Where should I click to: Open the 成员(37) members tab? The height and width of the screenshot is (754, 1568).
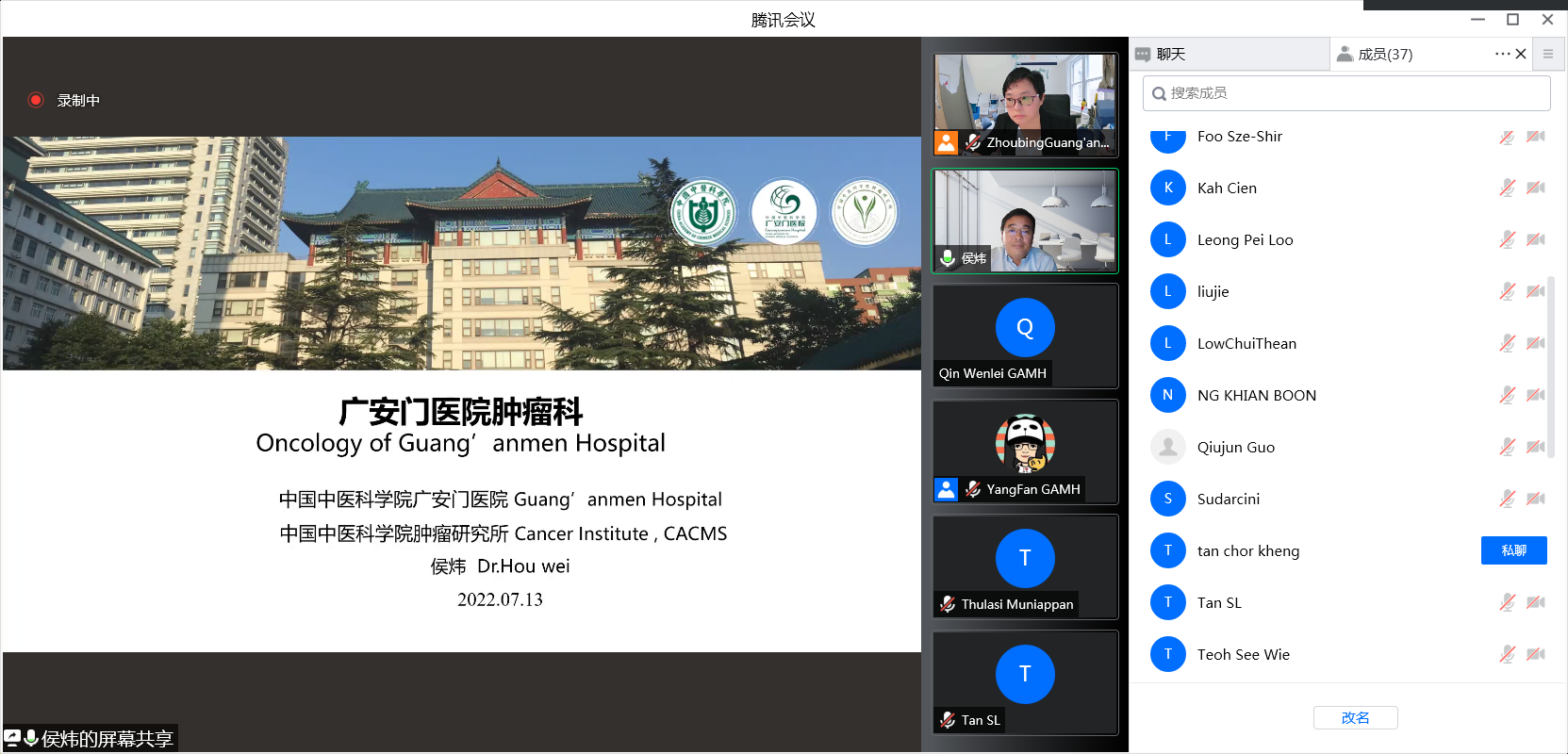(x=1384, y=55)
